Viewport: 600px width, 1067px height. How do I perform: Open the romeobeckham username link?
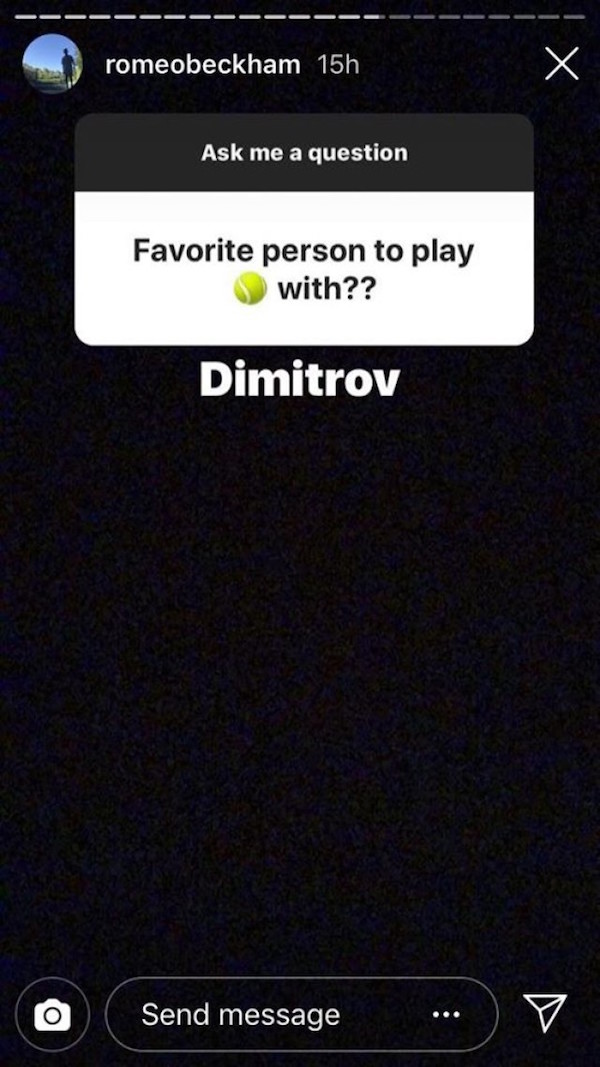[202, 64]
